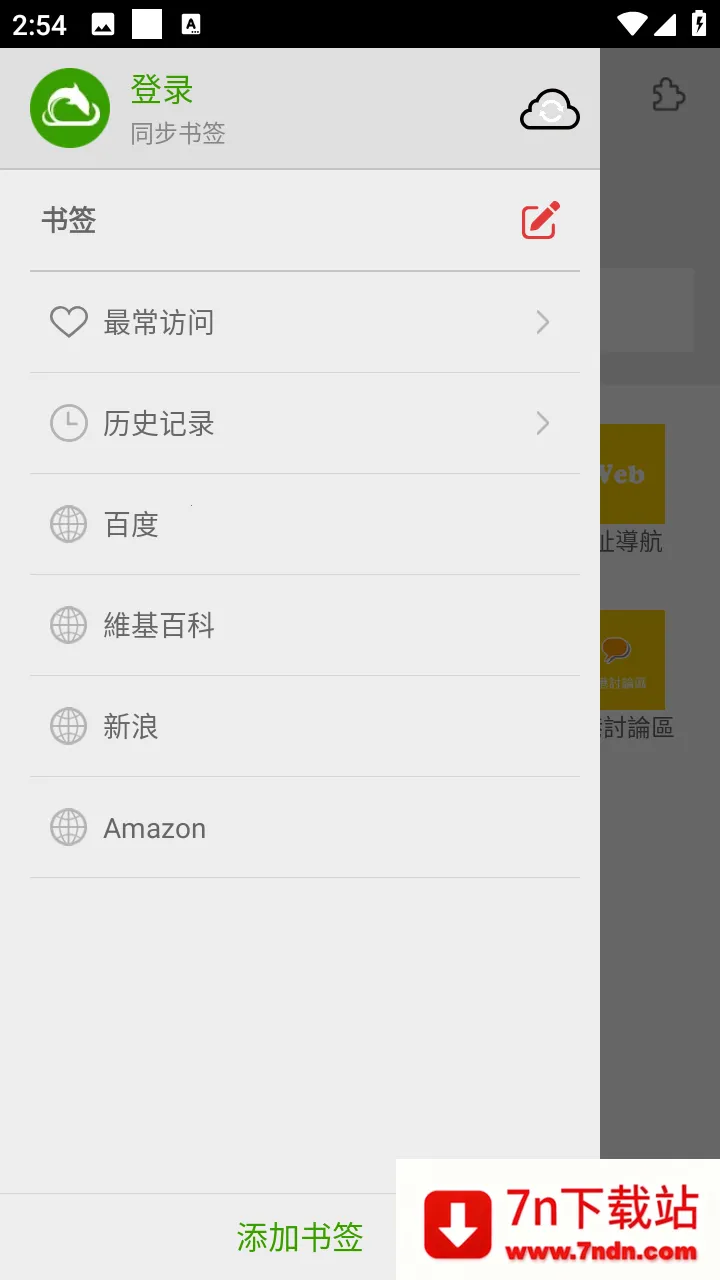Tap the cloud sync icon
The image size is (720, 1280).
click(x=549, y=110)
